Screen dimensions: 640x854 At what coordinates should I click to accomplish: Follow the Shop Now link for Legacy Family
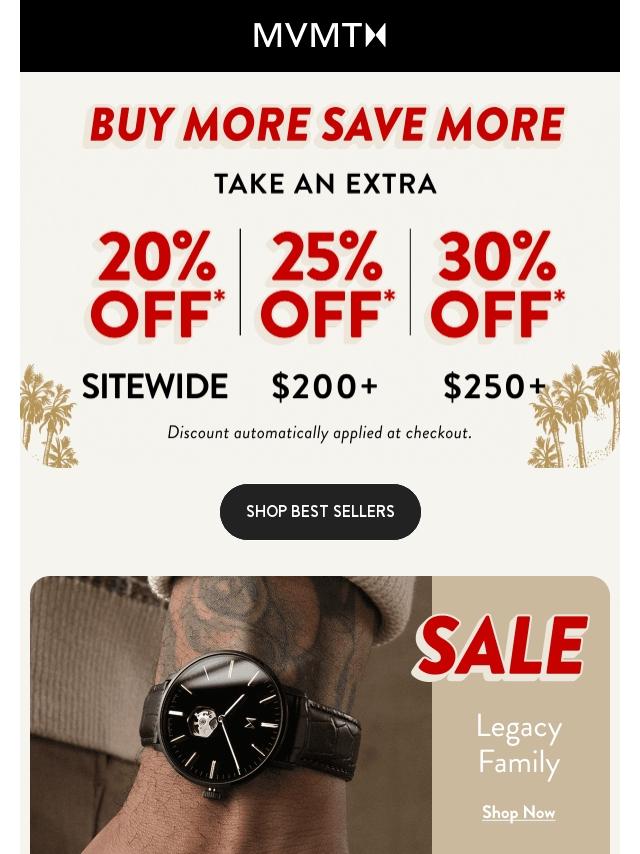[x=518, y=812]
